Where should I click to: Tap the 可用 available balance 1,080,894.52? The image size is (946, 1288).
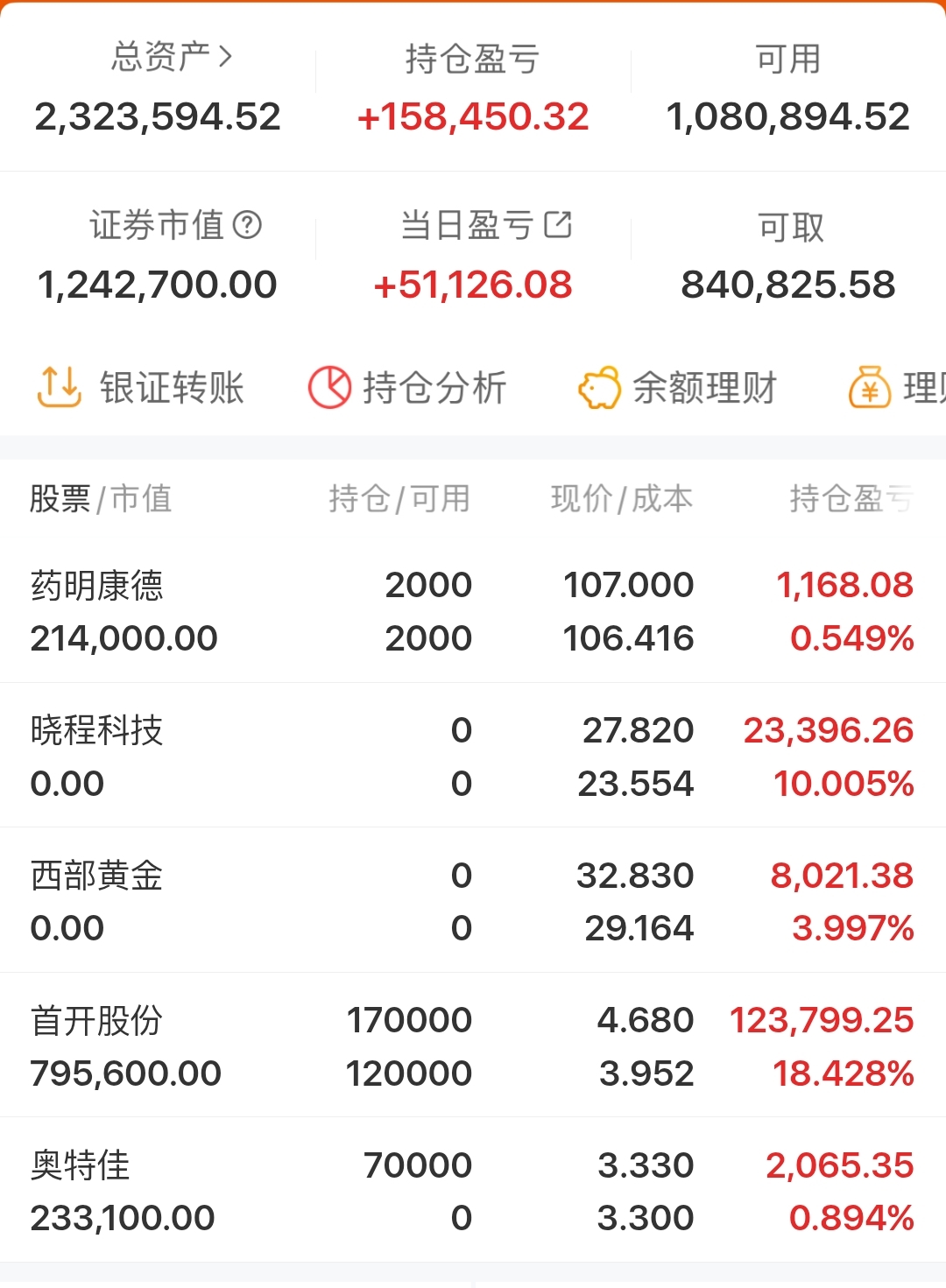[789, 116]
